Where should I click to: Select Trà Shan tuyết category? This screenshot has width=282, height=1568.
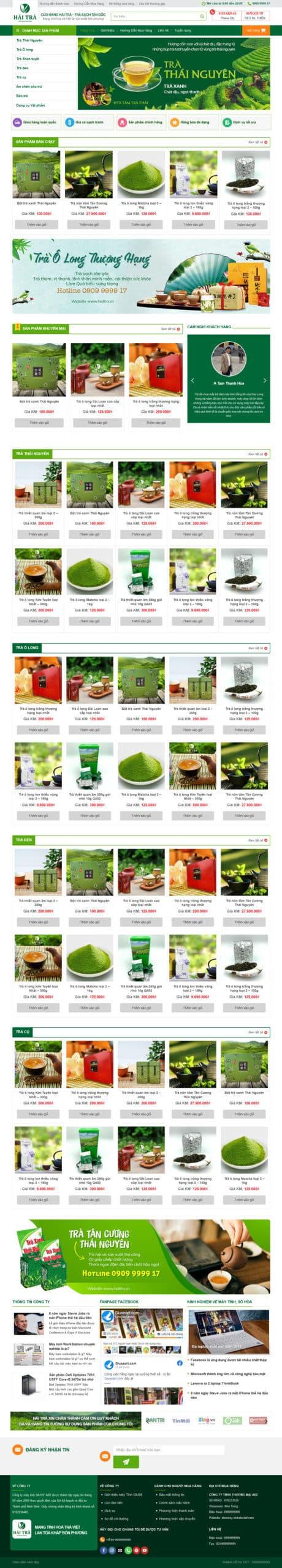[x=44, y=59]
